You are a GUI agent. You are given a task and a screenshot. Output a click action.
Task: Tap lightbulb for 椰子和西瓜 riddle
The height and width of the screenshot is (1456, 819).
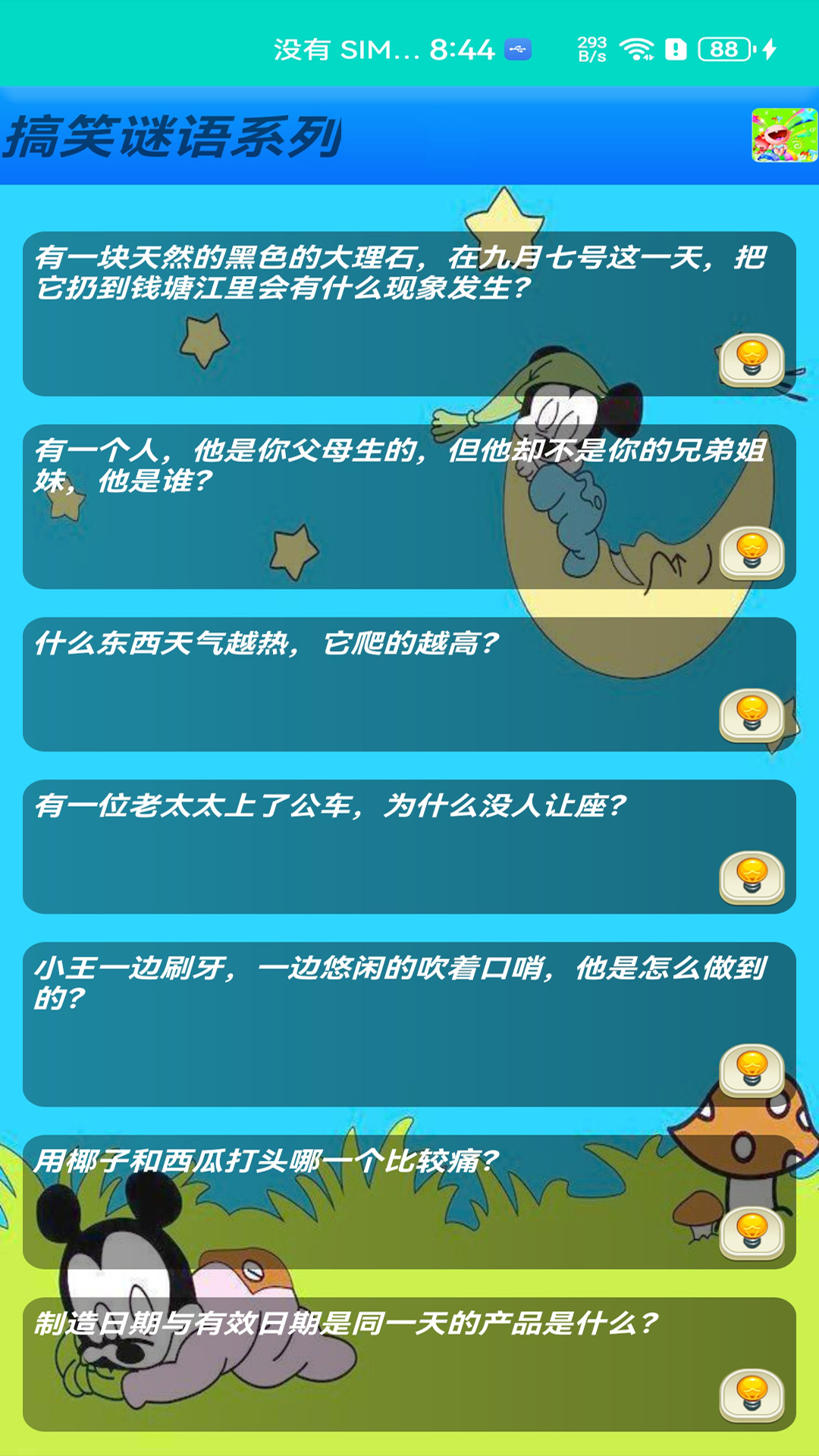(x=752, y=1232)
